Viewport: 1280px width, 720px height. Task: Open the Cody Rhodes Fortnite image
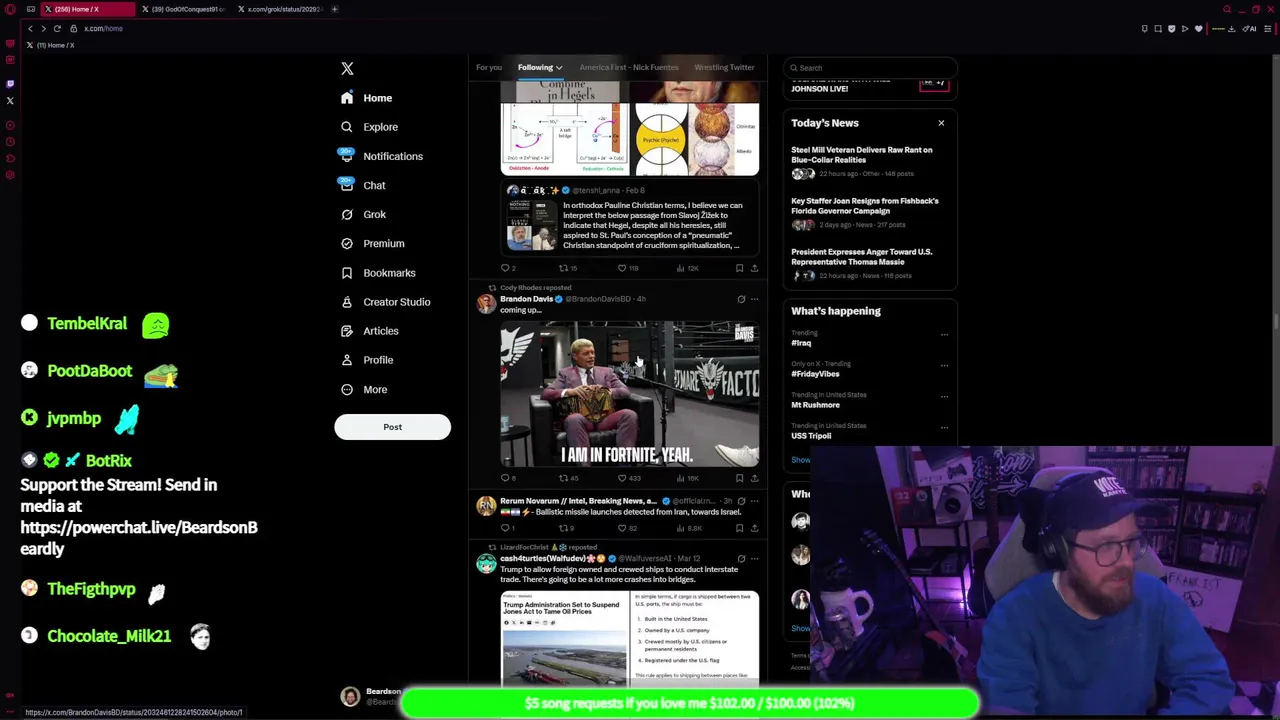coord(629,395)
